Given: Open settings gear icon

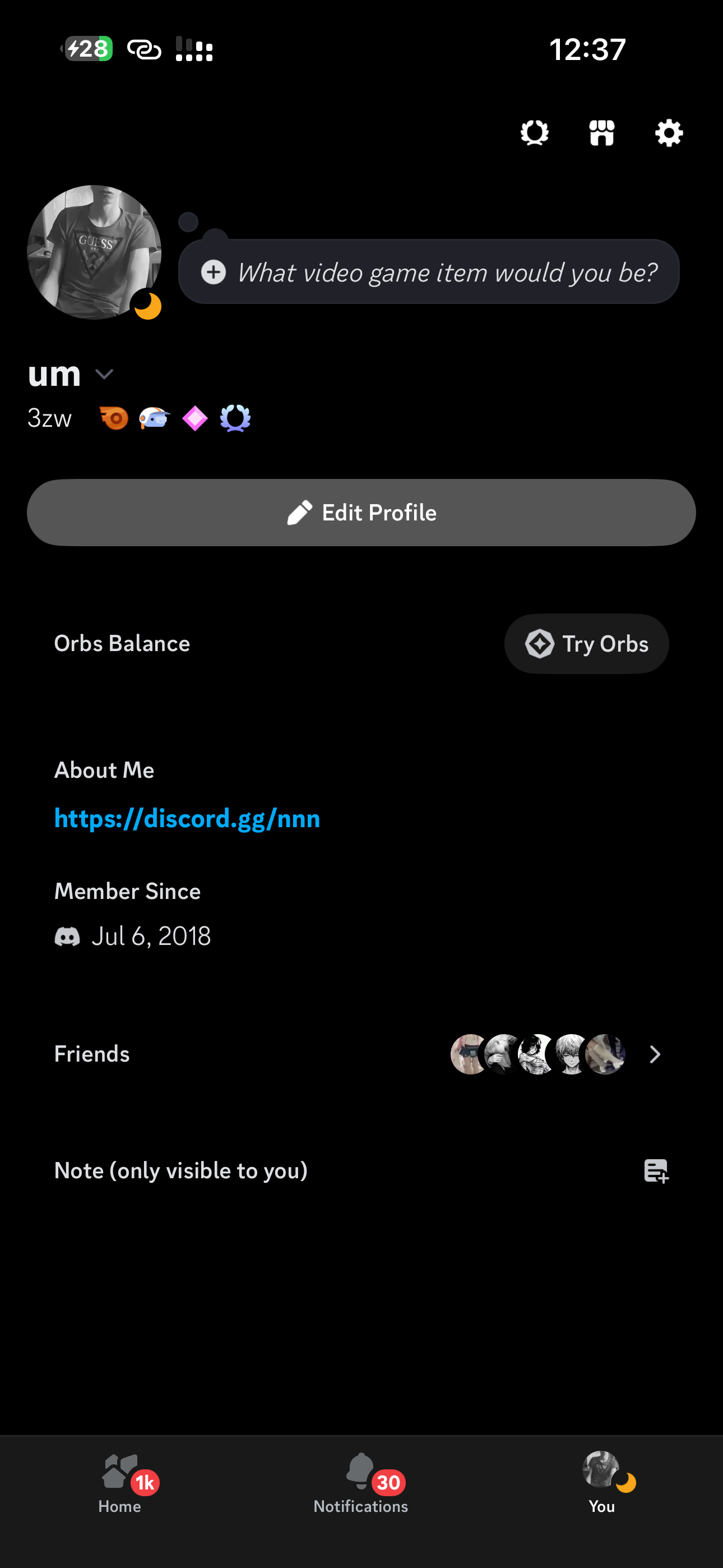Looking at the screenshot, I should pos(668,133).
